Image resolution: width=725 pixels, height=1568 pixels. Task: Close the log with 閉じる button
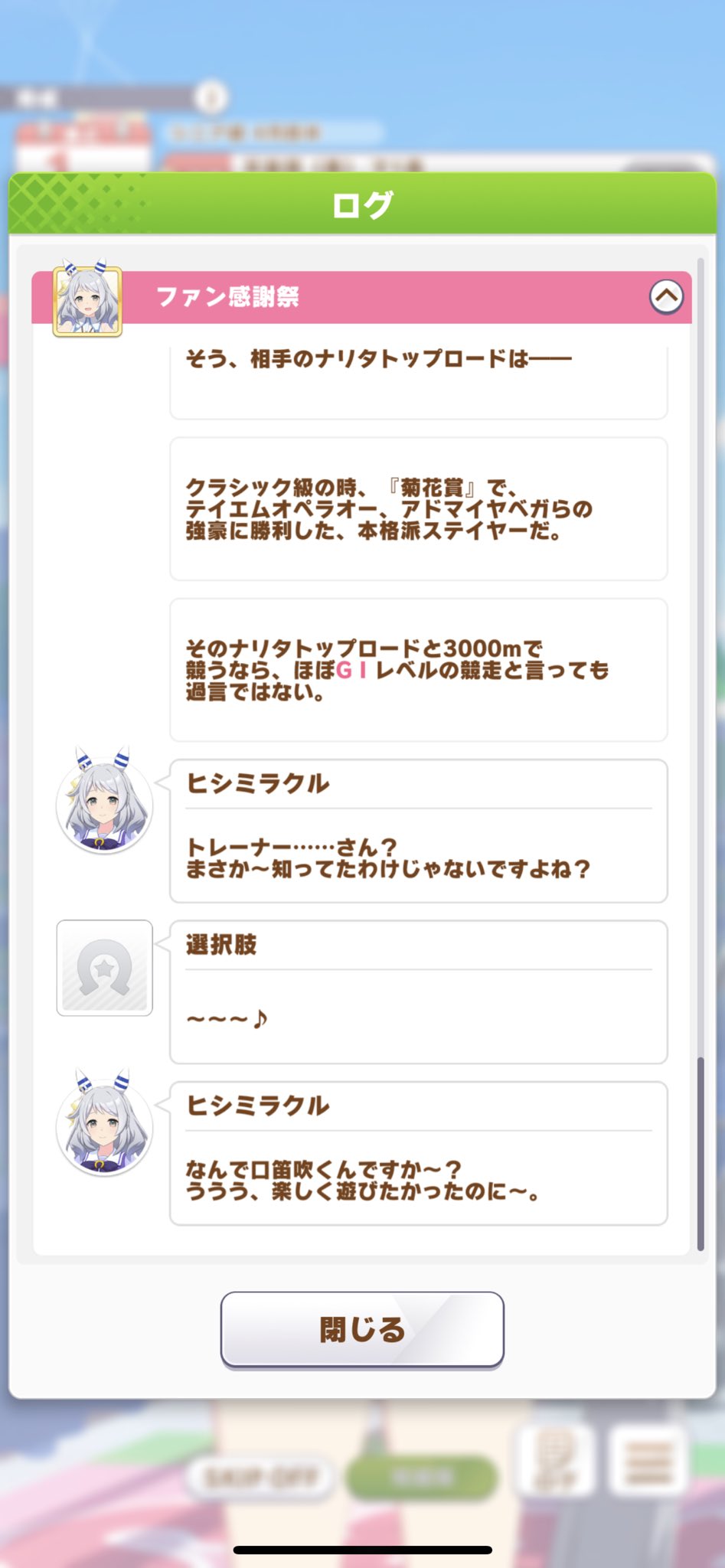362,1329
